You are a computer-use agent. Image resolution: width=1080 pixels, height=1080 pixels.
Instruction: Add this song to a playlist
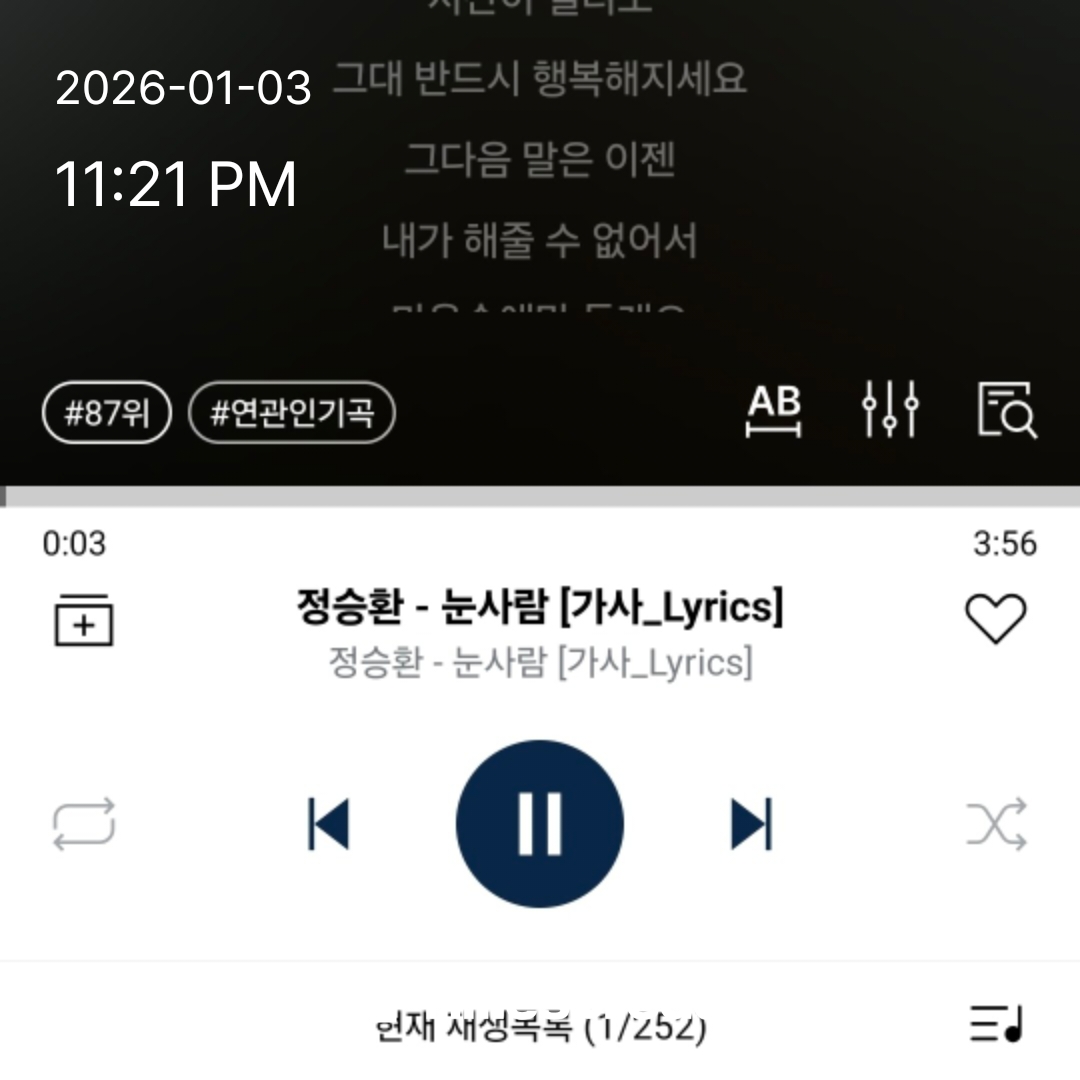[84, 620]
